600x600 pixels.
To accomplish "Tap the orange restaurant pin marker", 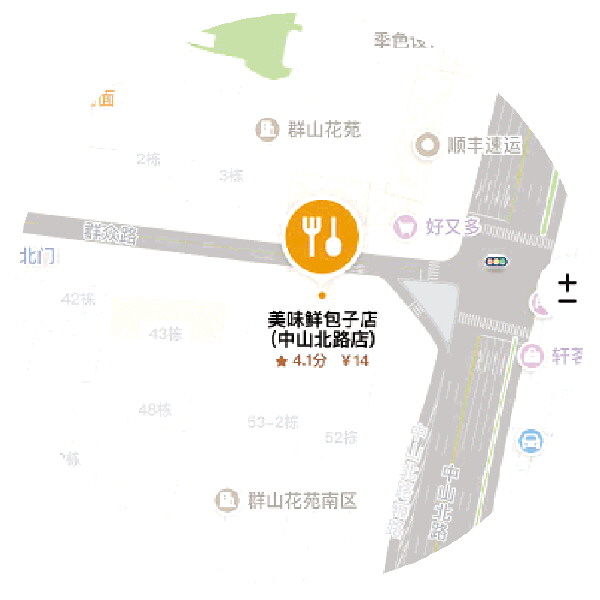I will pyautogui.click(x=322, y=237).
